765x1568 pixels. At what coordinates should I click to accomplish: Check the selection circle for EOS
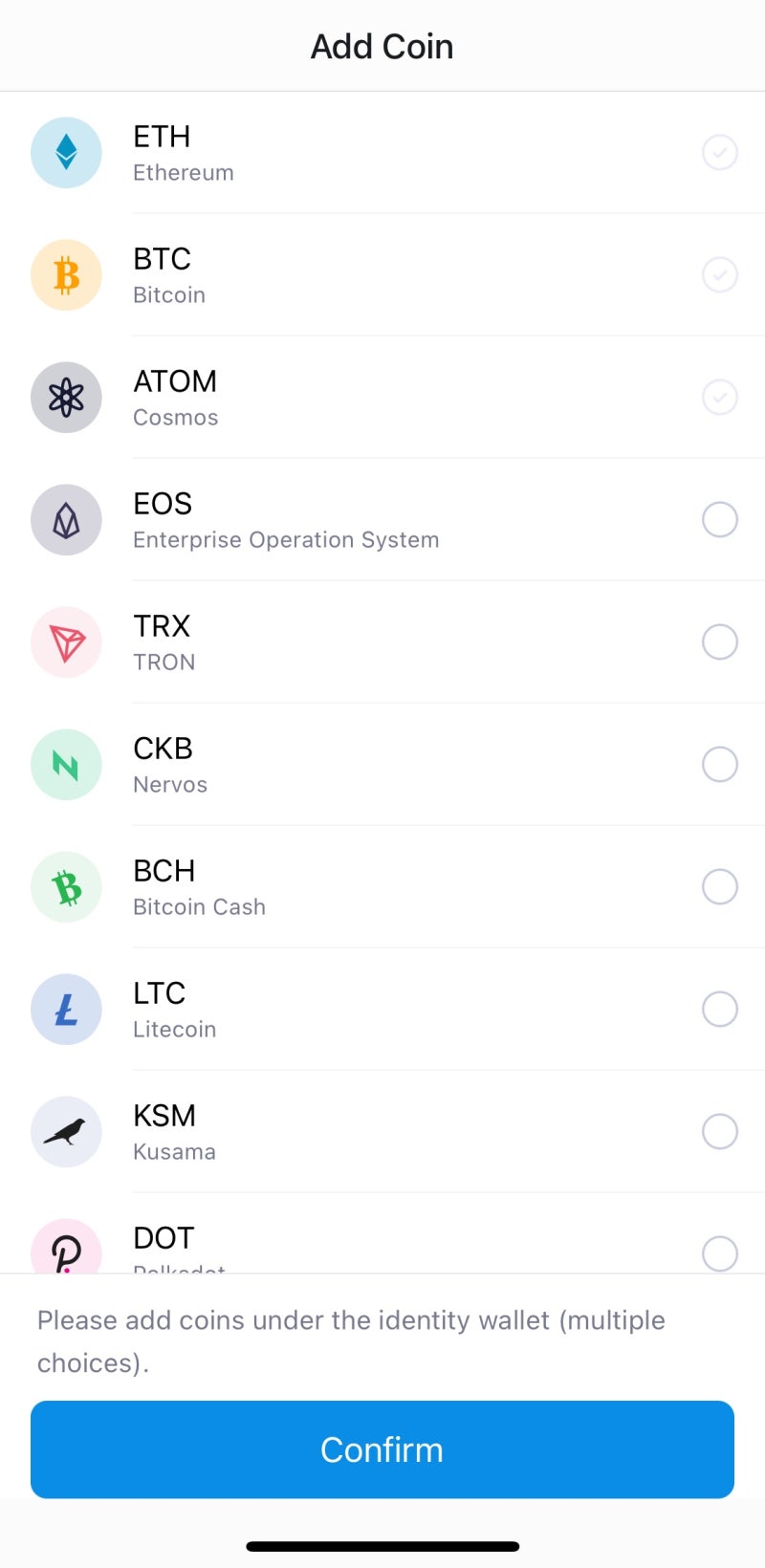pyautogui.click(x=720, y=519)
